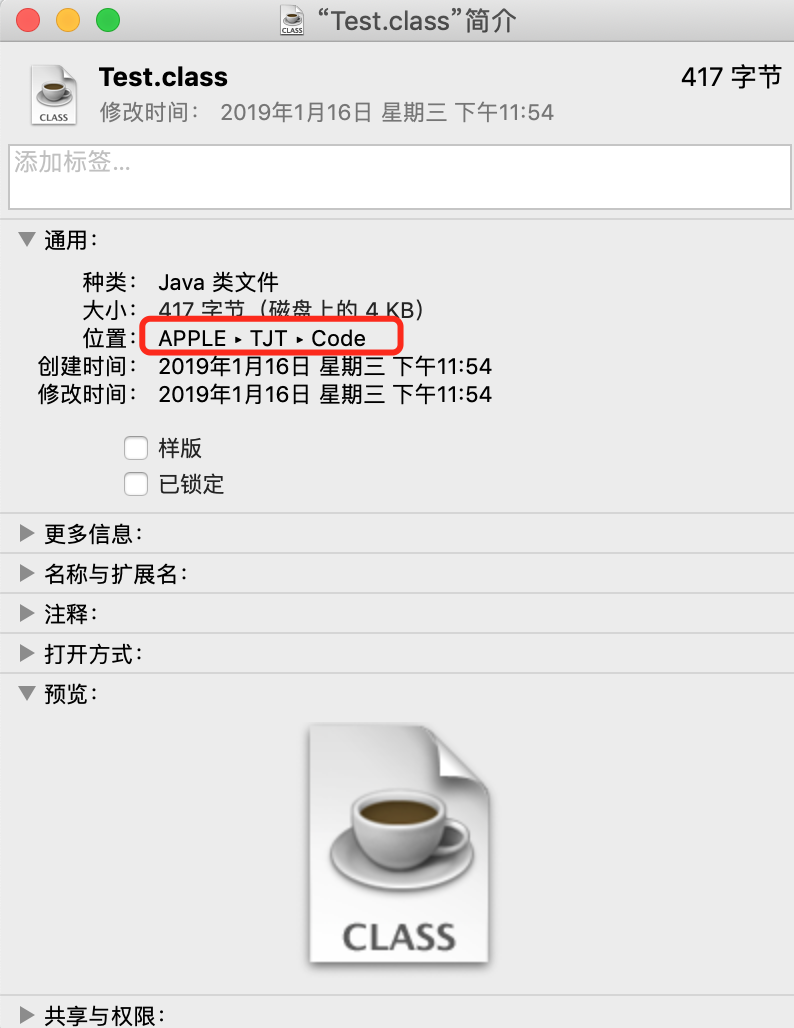Check the 样版 checkbox
The height and width of the screenshot is (1028, 794).
(x=136, y=448)
